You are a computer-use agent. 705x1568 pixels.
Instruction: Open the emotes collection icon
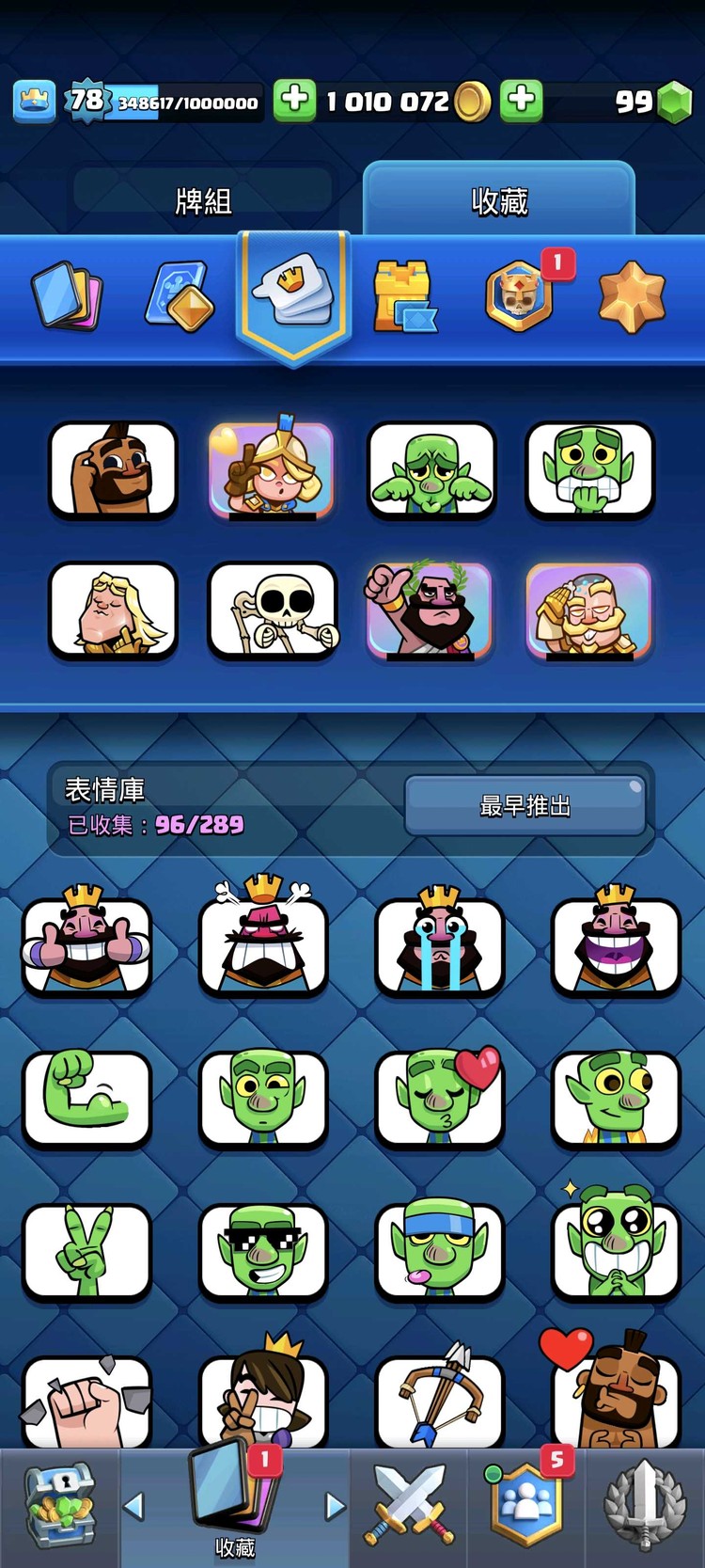point(294,292)
